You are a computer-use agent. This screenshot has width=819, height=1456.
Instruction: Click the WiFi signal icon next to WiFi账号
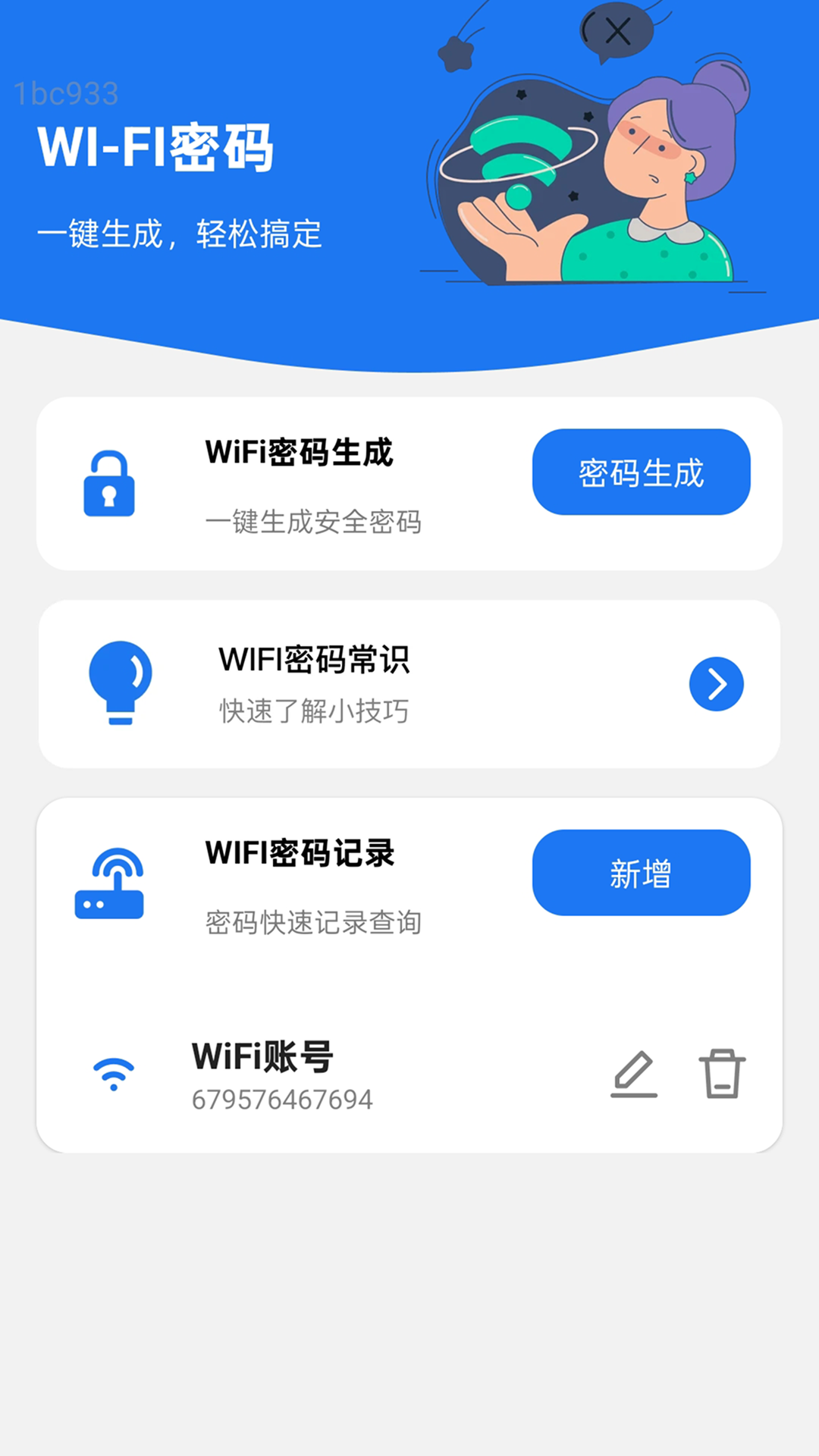tap(114, 1074)
